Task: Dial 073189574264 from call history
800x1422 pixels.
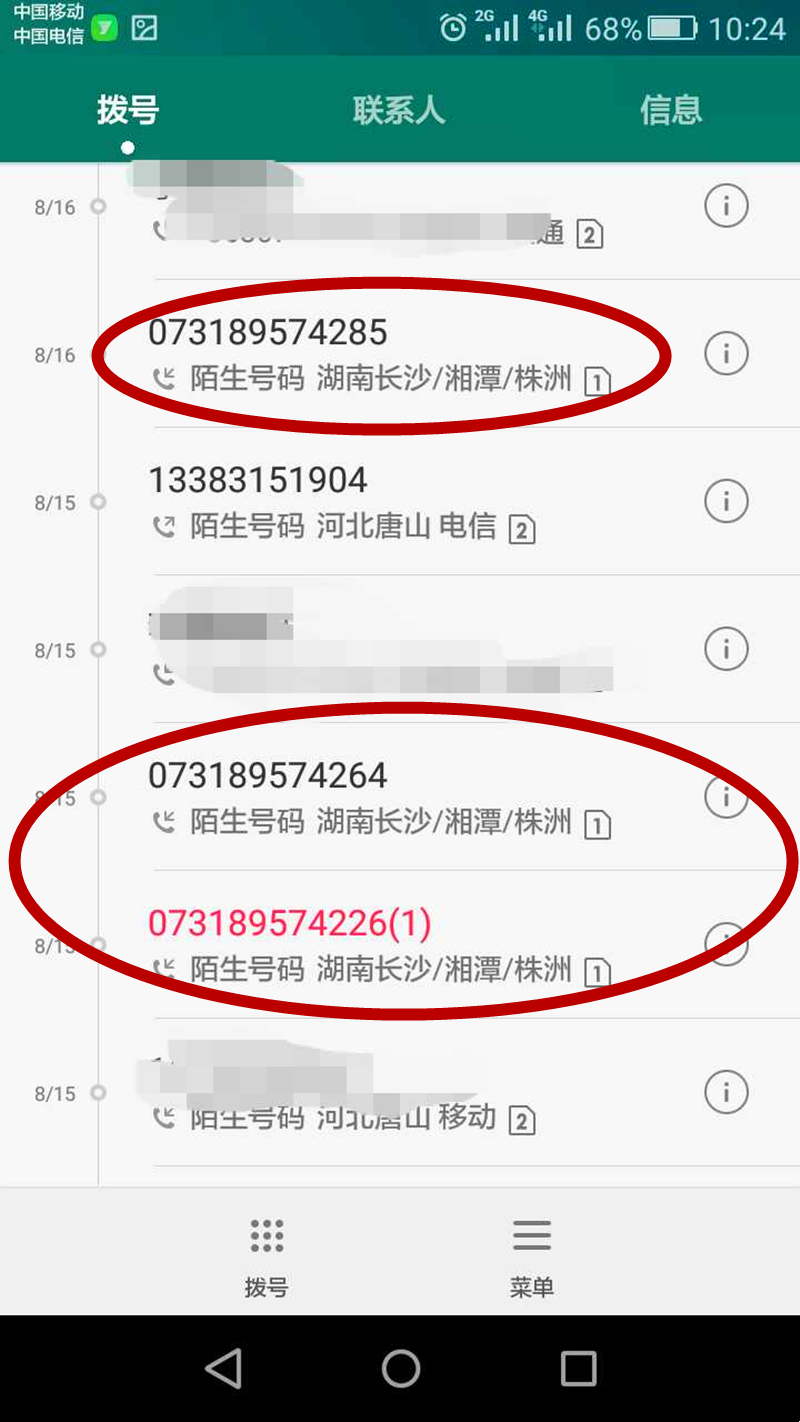Action: [380, 797]
